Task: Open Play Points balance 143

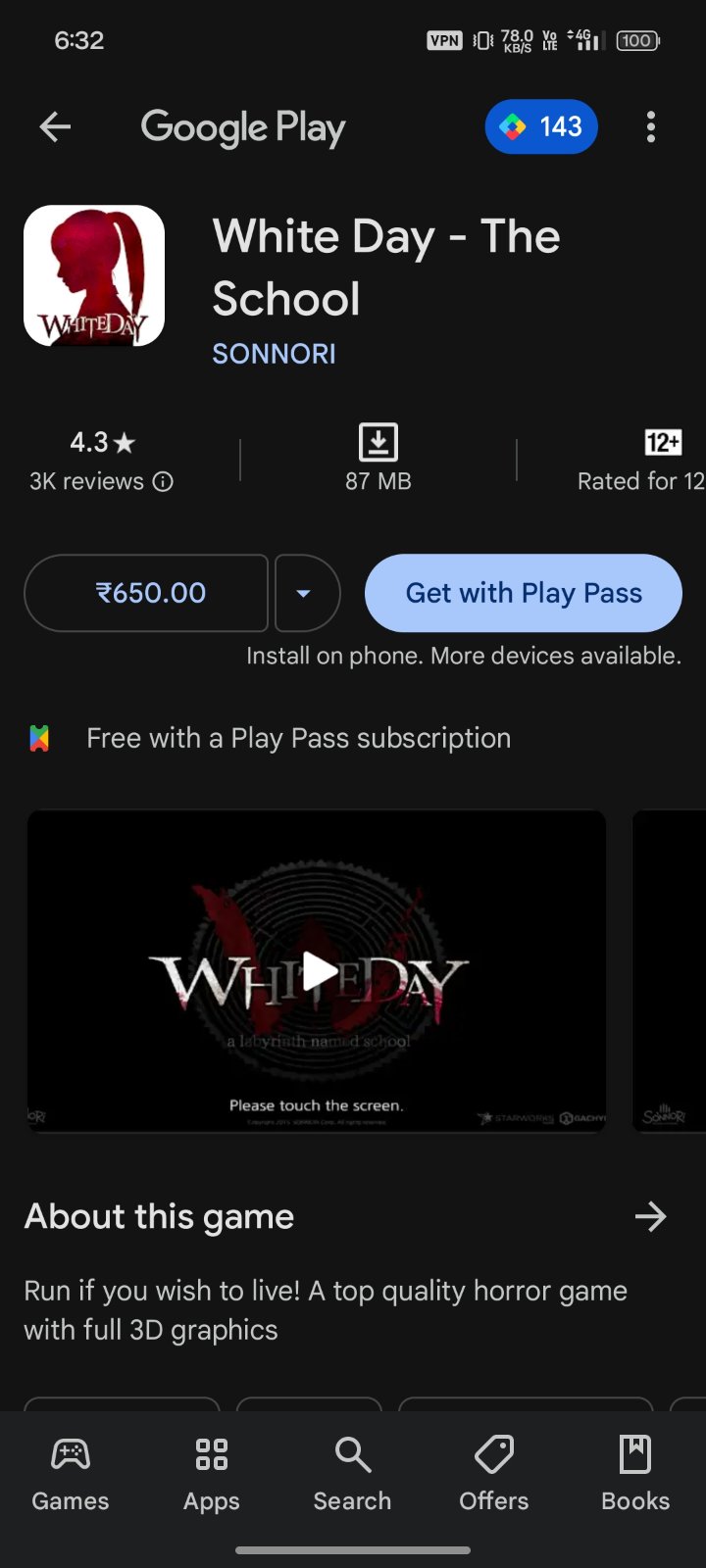Action: pos(541,126)
